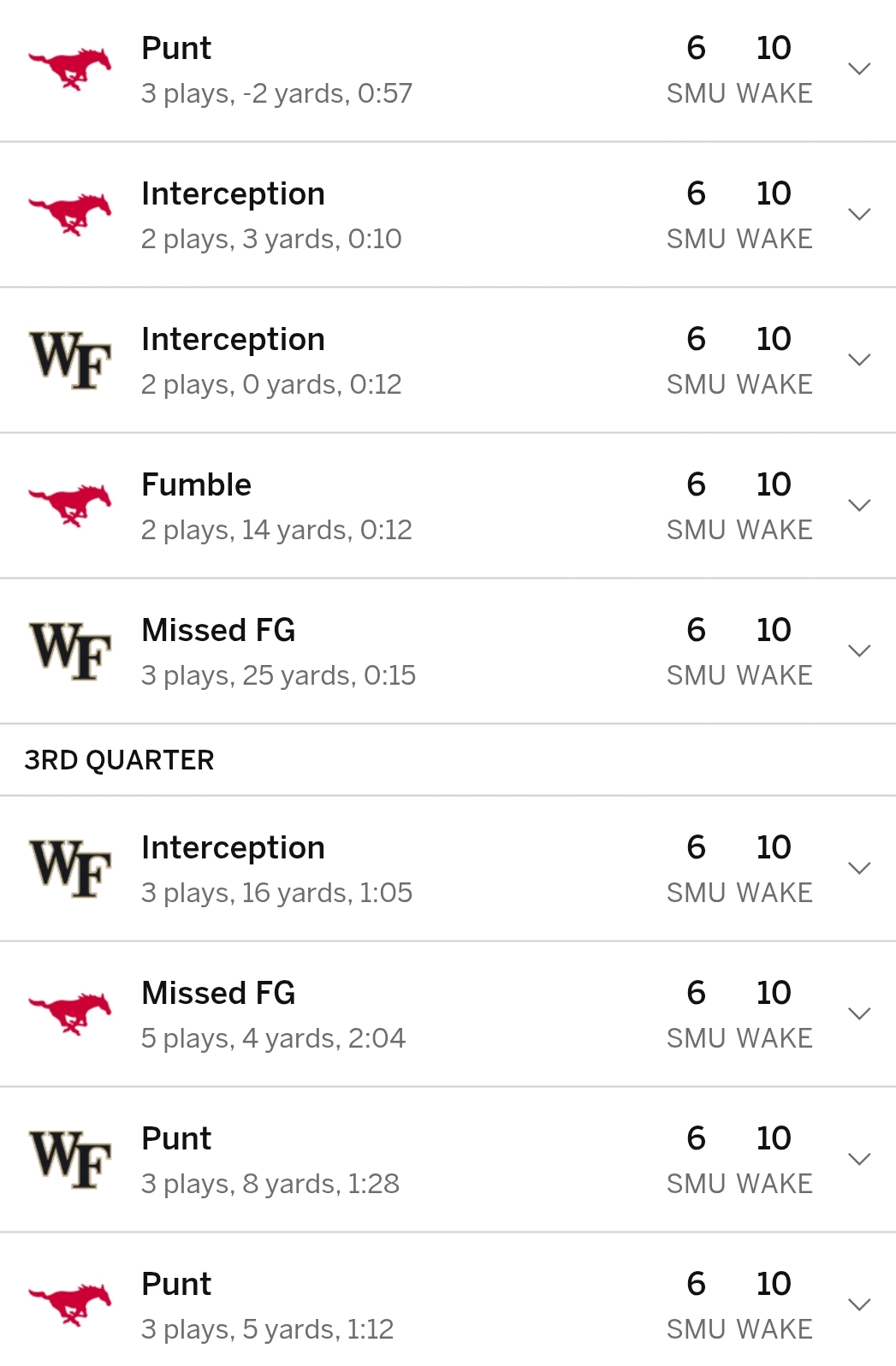The height and width of the screenshot is (1366, 896).
Task: Expand Wake Forest's Missed FG 25-yard drive
Action: coord(858,651)
